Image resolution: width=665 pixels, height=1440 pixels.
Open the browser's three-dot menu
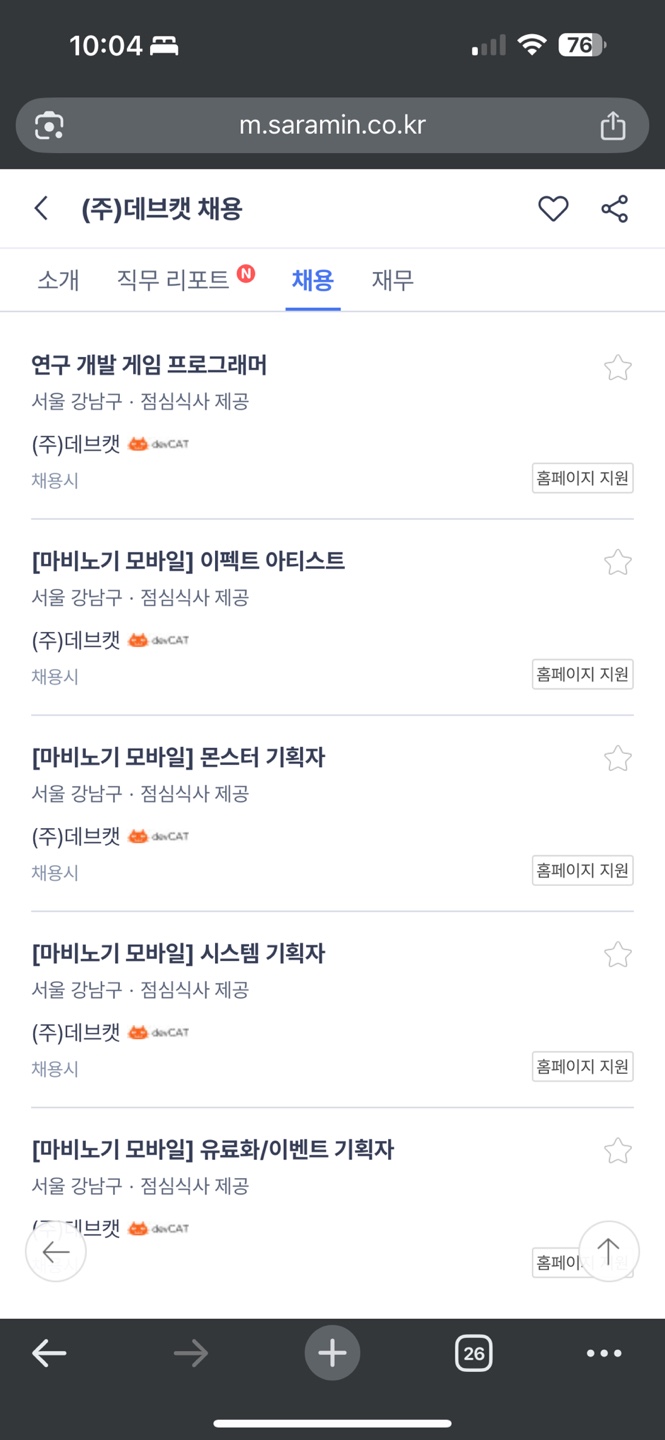604,1353
